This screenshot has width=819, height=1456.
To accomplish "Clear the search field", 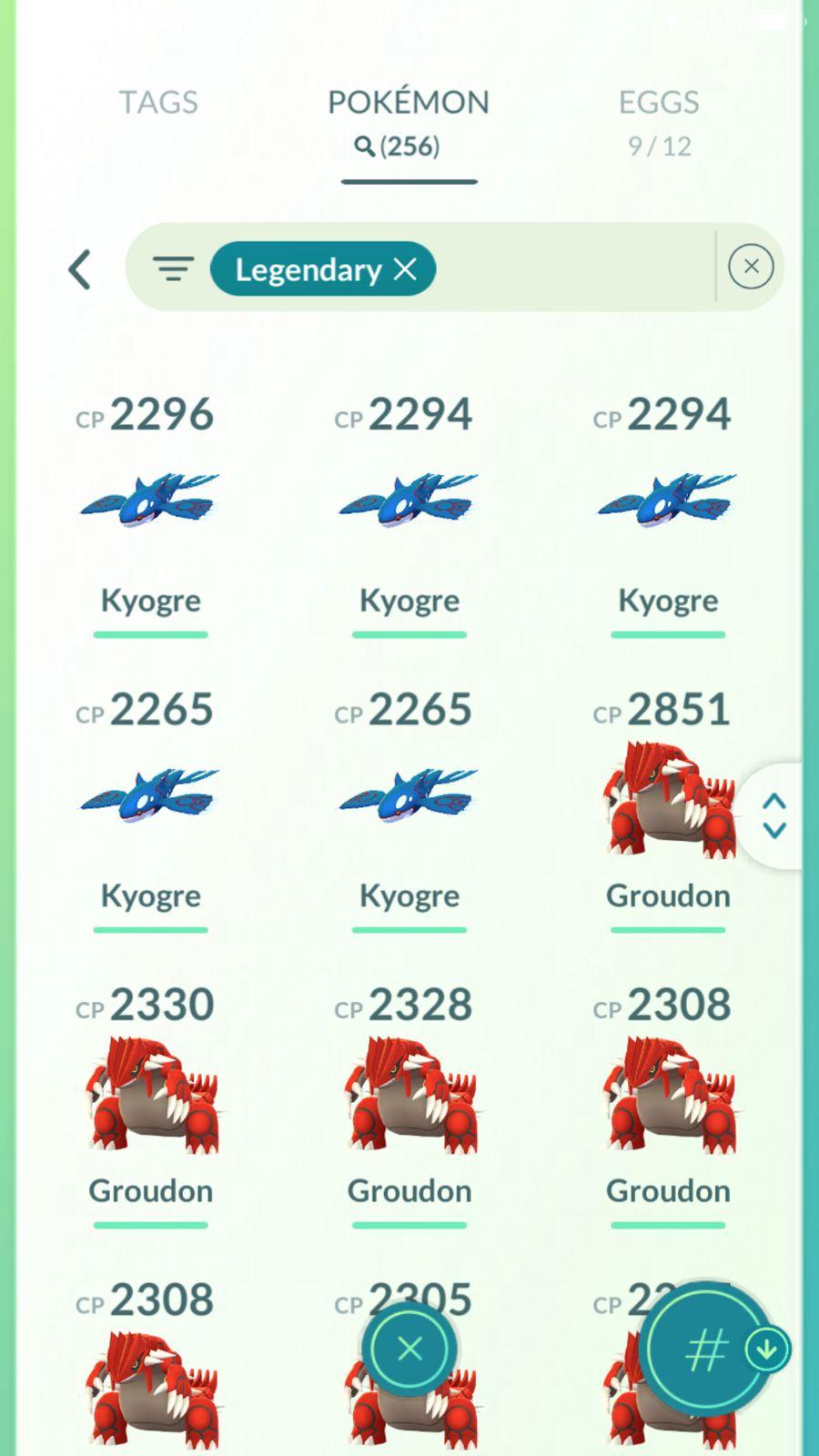I will 751,267.
